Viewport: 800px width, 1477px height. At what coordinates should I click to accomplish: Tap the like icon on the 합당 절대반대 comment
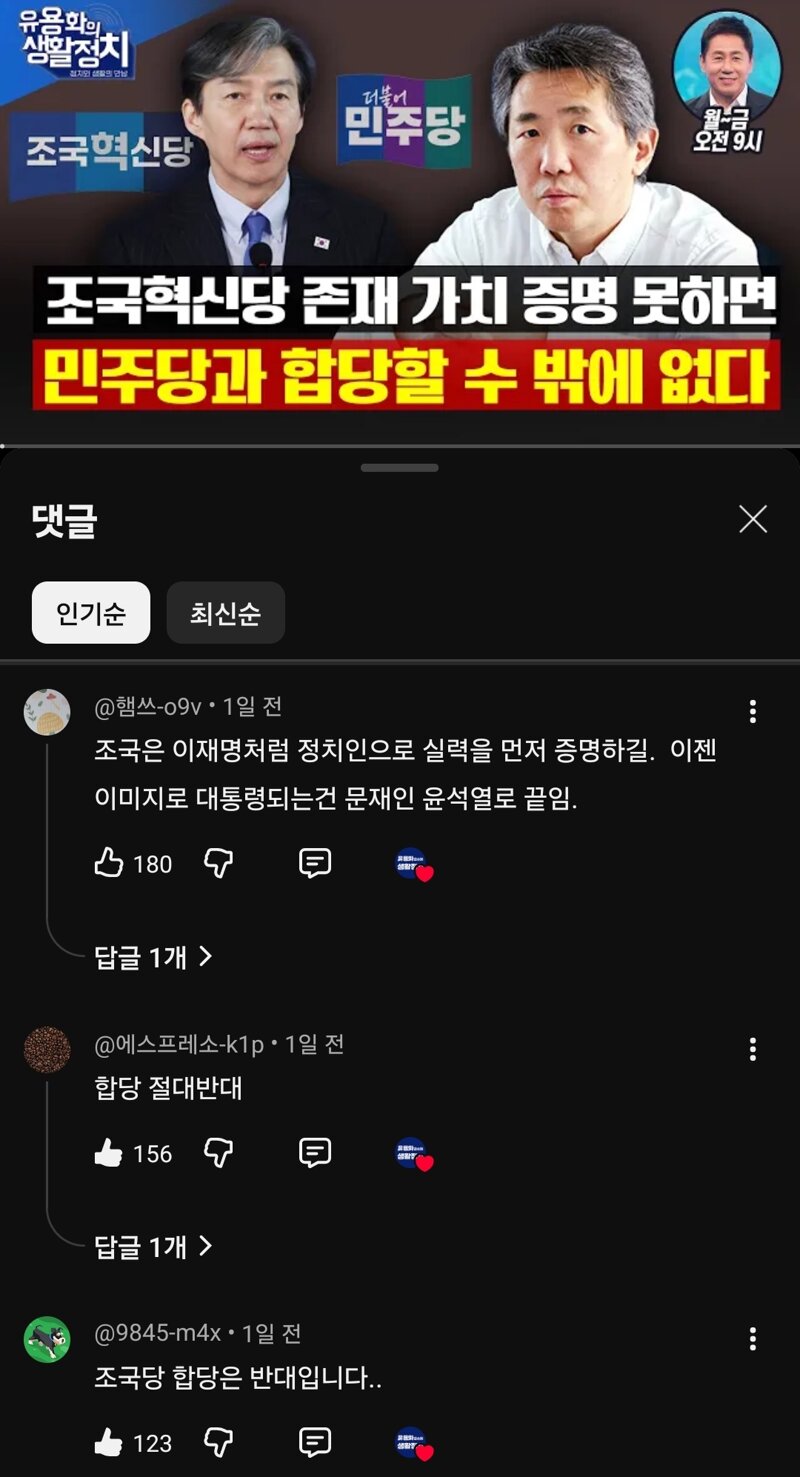pyautogui.click(x=109, y=1153)
